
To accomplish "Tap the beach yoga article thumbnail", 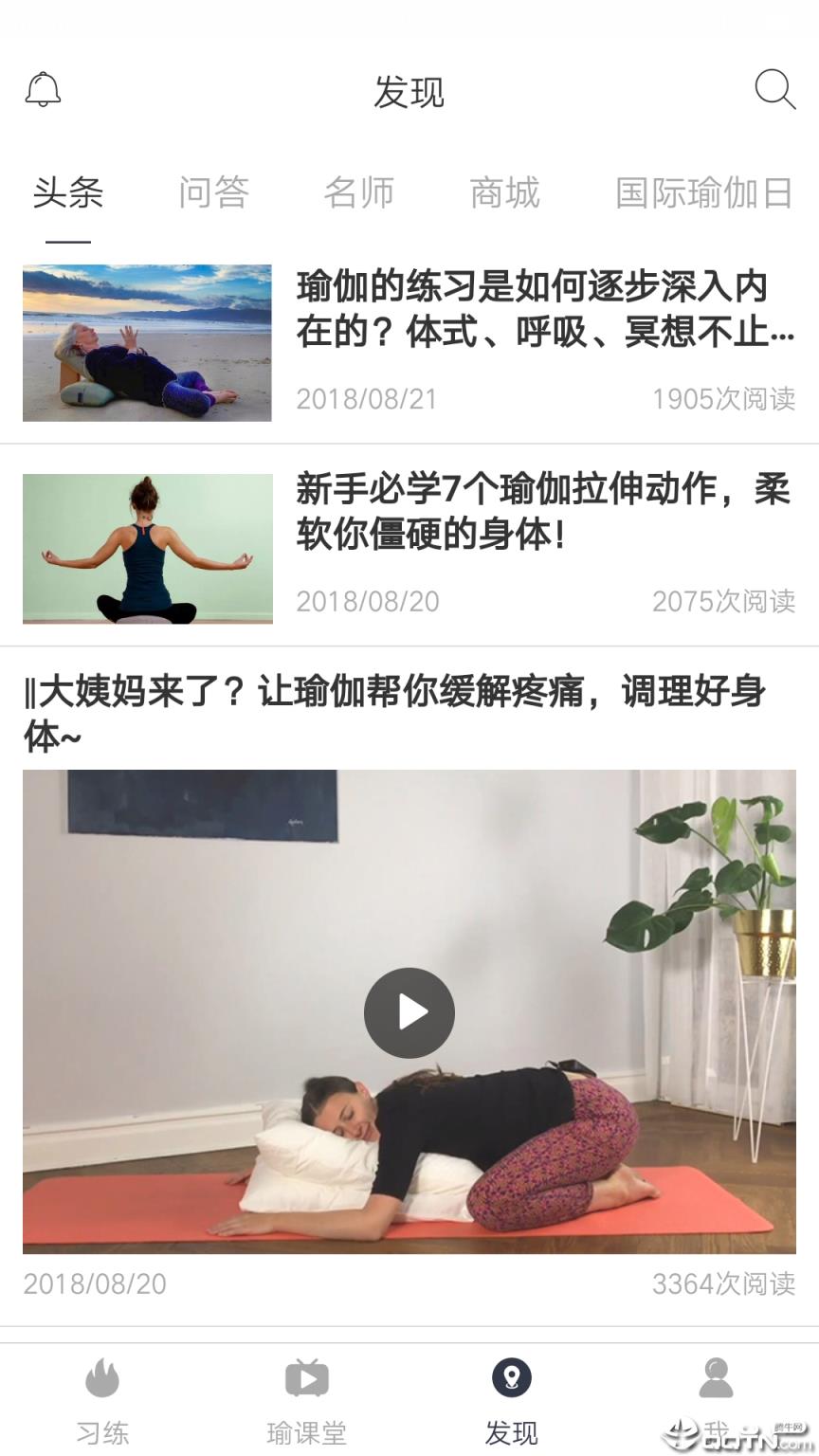I will pos(146,342).
